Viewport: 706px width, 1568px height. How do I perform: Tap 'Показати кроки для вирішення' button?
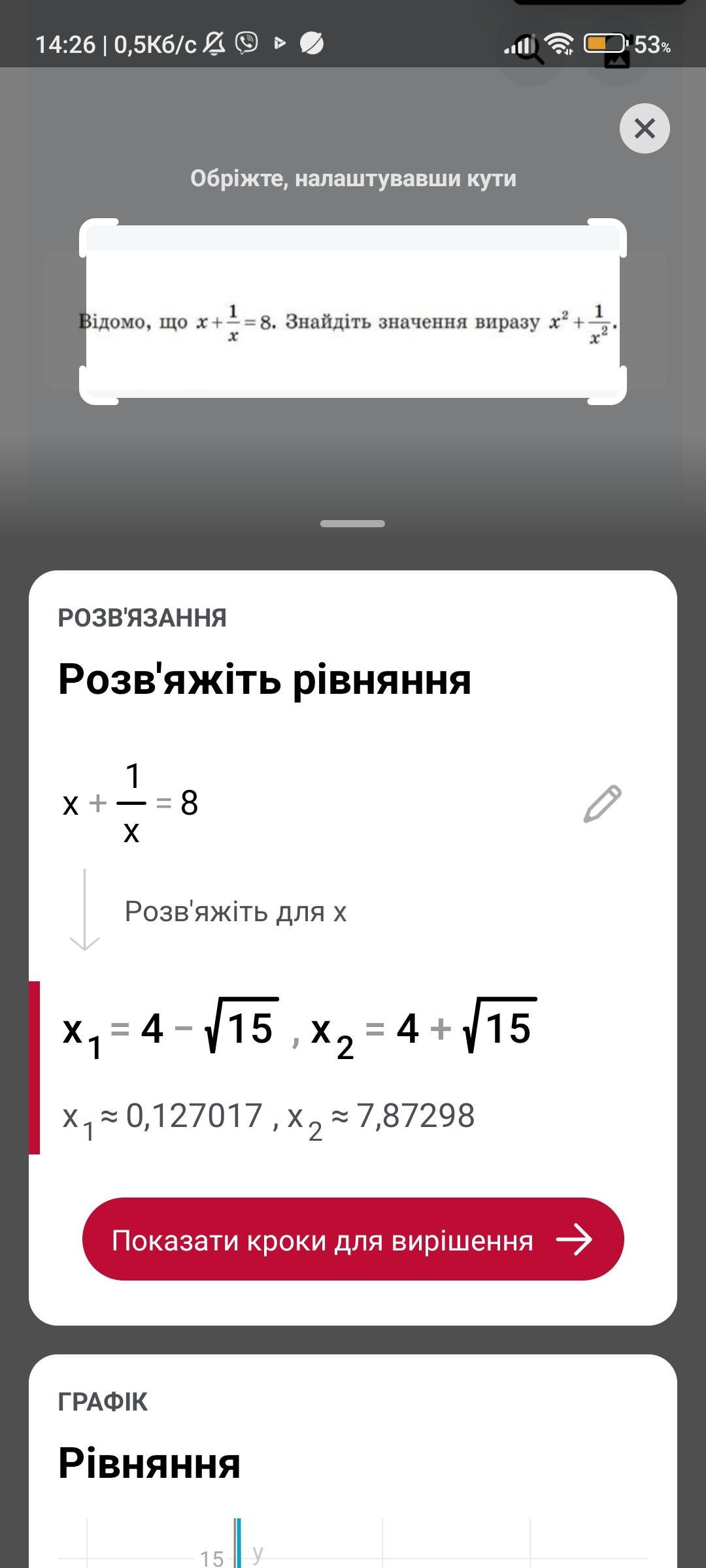[353, 1239]
